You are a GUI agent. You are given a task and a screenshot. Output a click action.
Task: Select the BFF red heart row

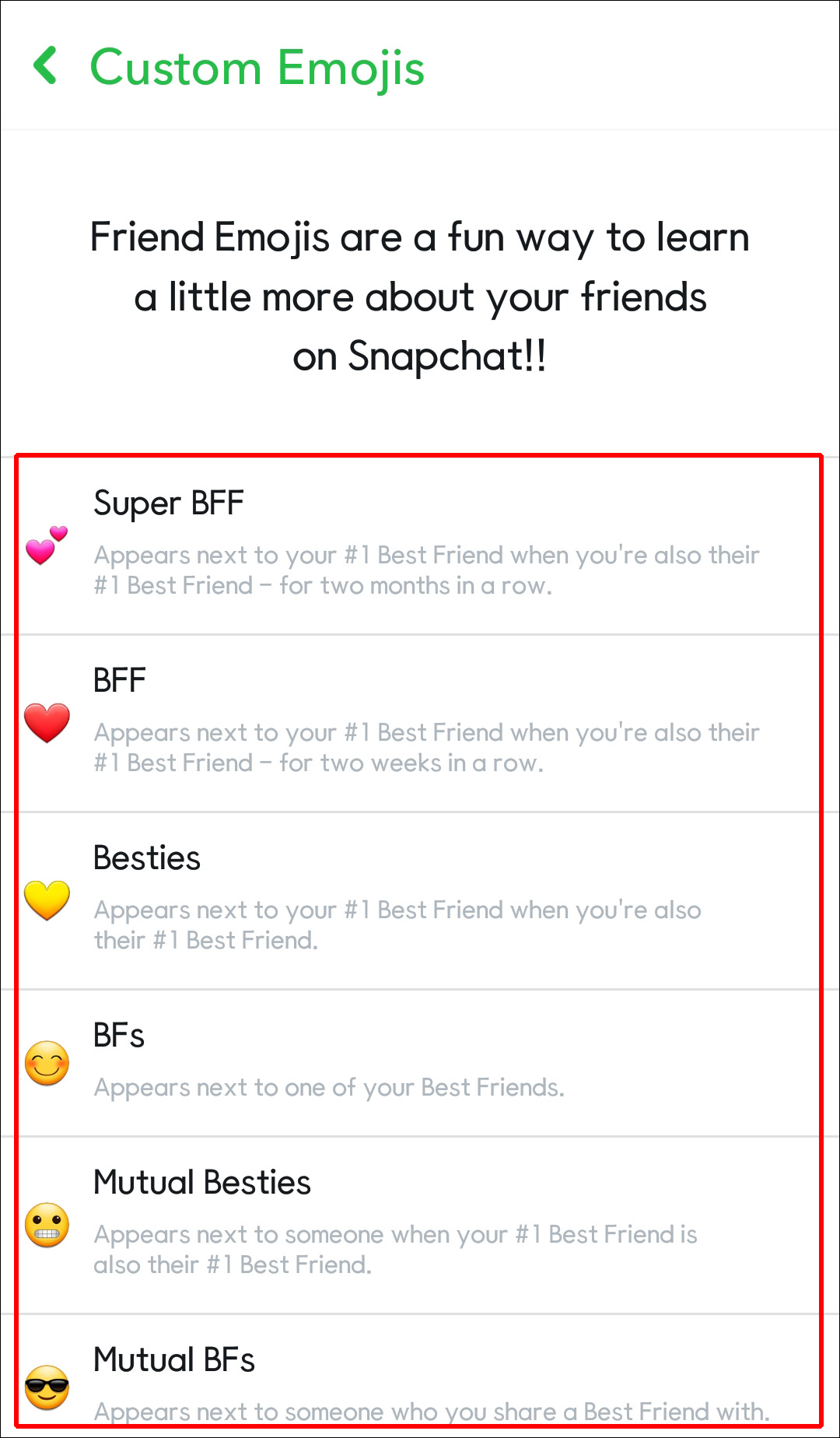point(420,723)
